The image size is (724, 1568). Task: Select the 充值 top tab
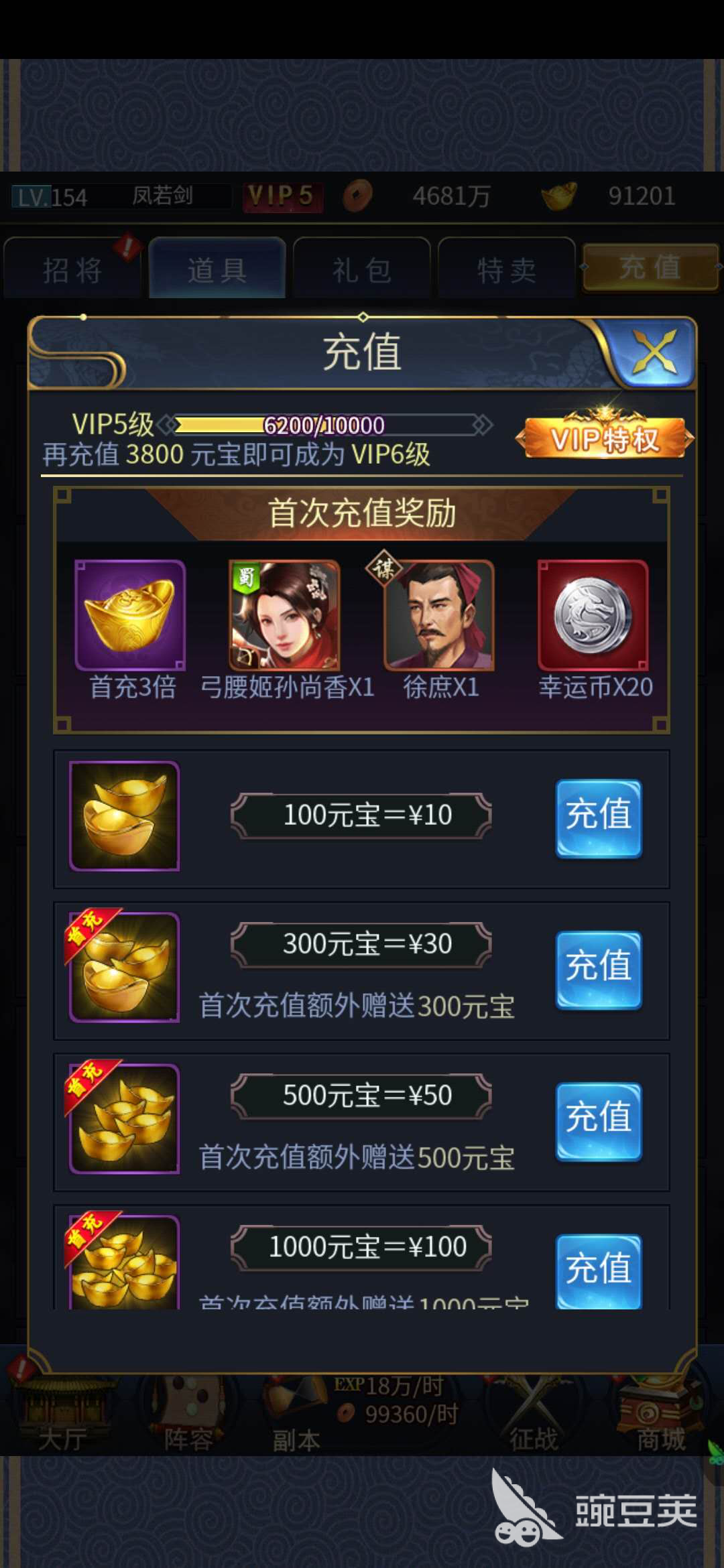(x=650, y=268)
